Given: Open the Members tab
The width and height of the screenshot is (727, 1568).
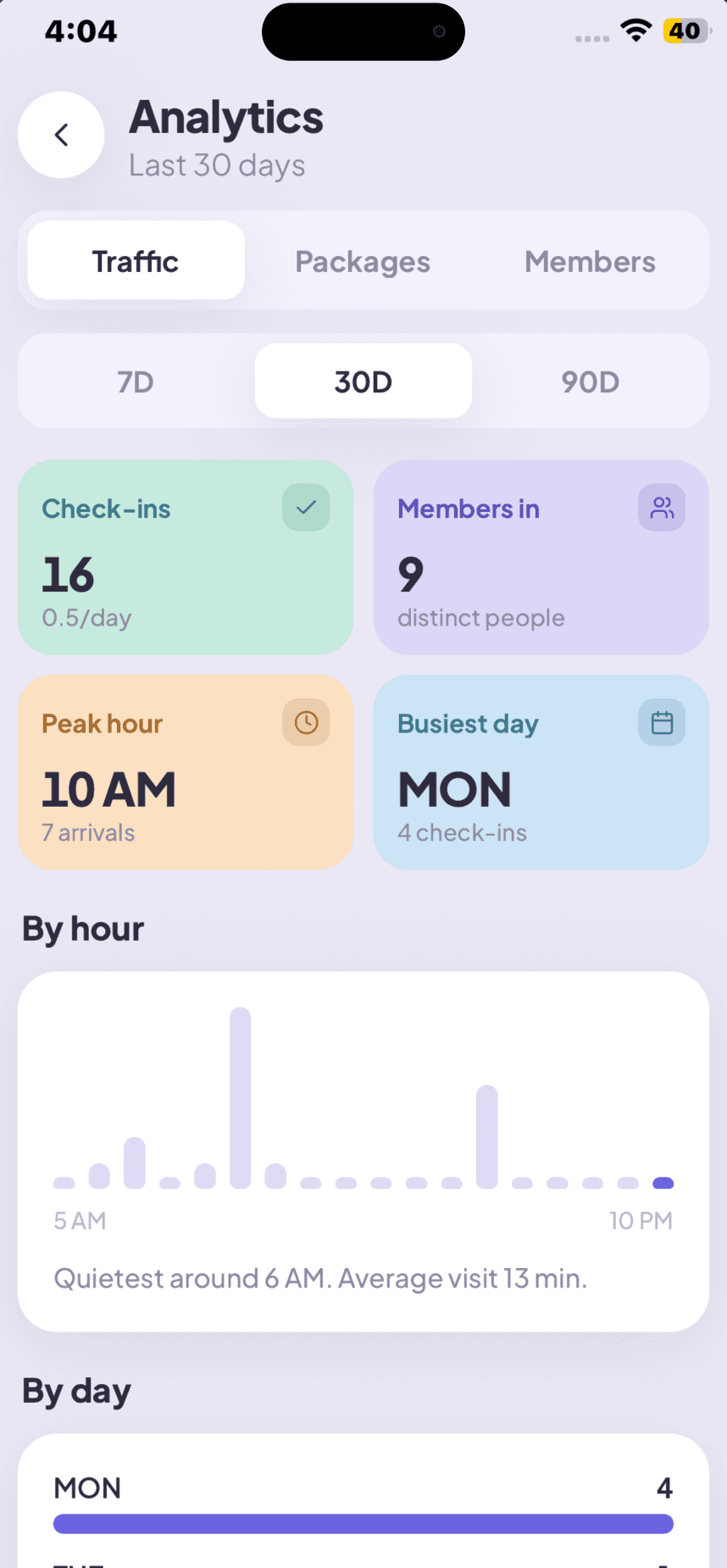Looking at the screenshot, I should pos(590,261).
